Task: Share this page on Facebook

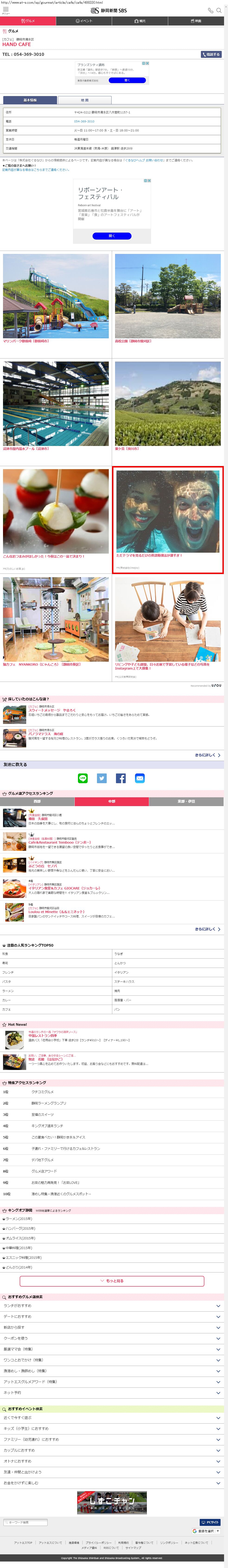Action: coord(121,779)
